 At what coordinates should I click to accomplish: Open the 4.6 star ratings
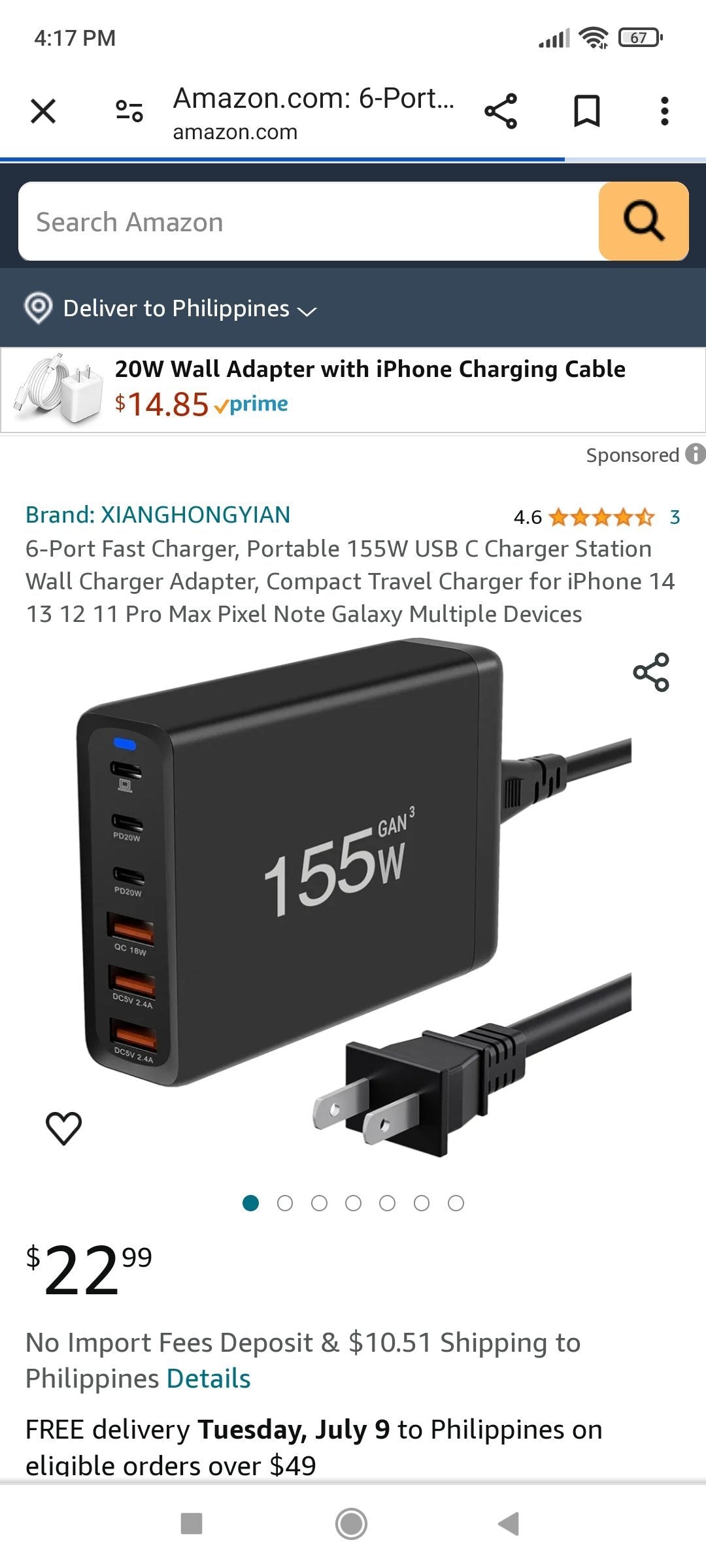[600, 517]
